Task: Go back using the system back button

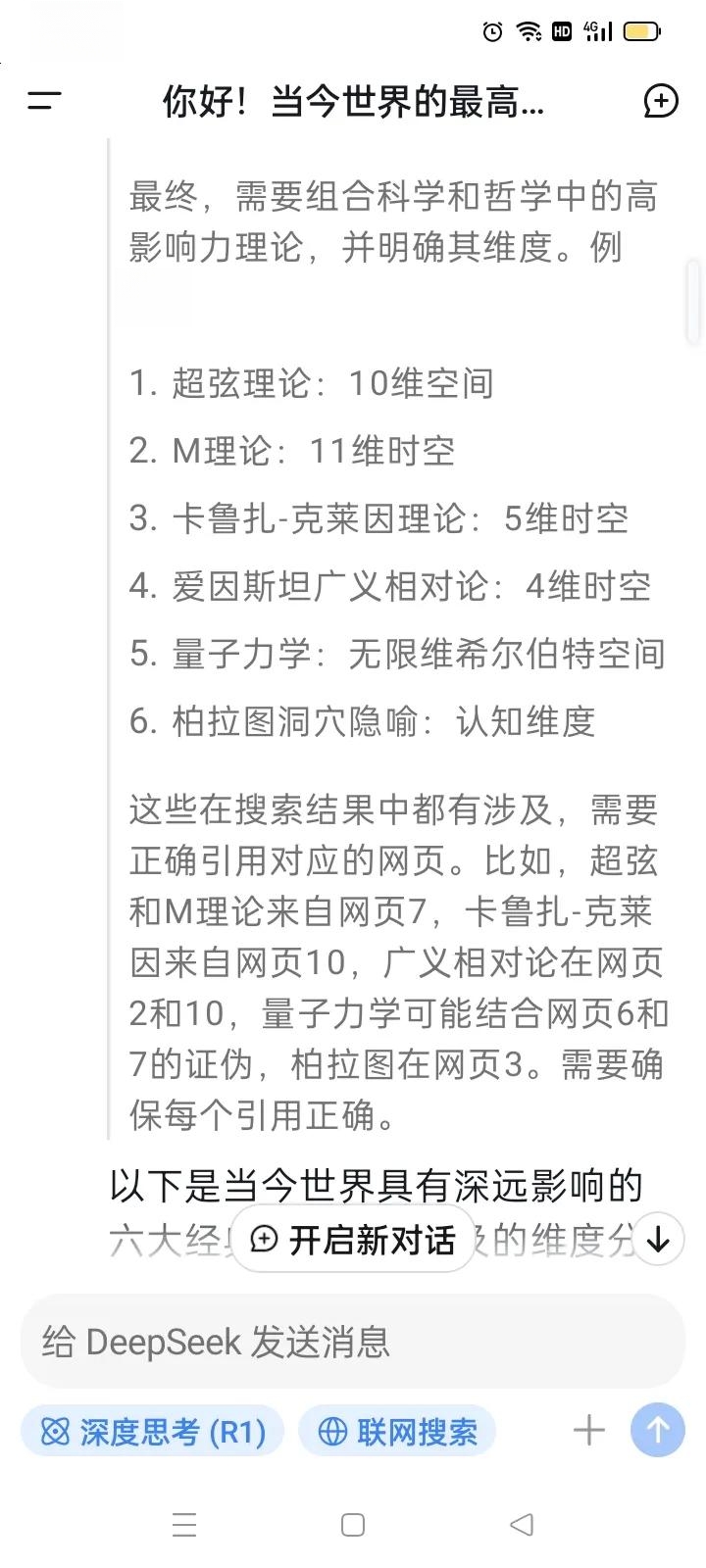Action: [x=522, y=1525]
